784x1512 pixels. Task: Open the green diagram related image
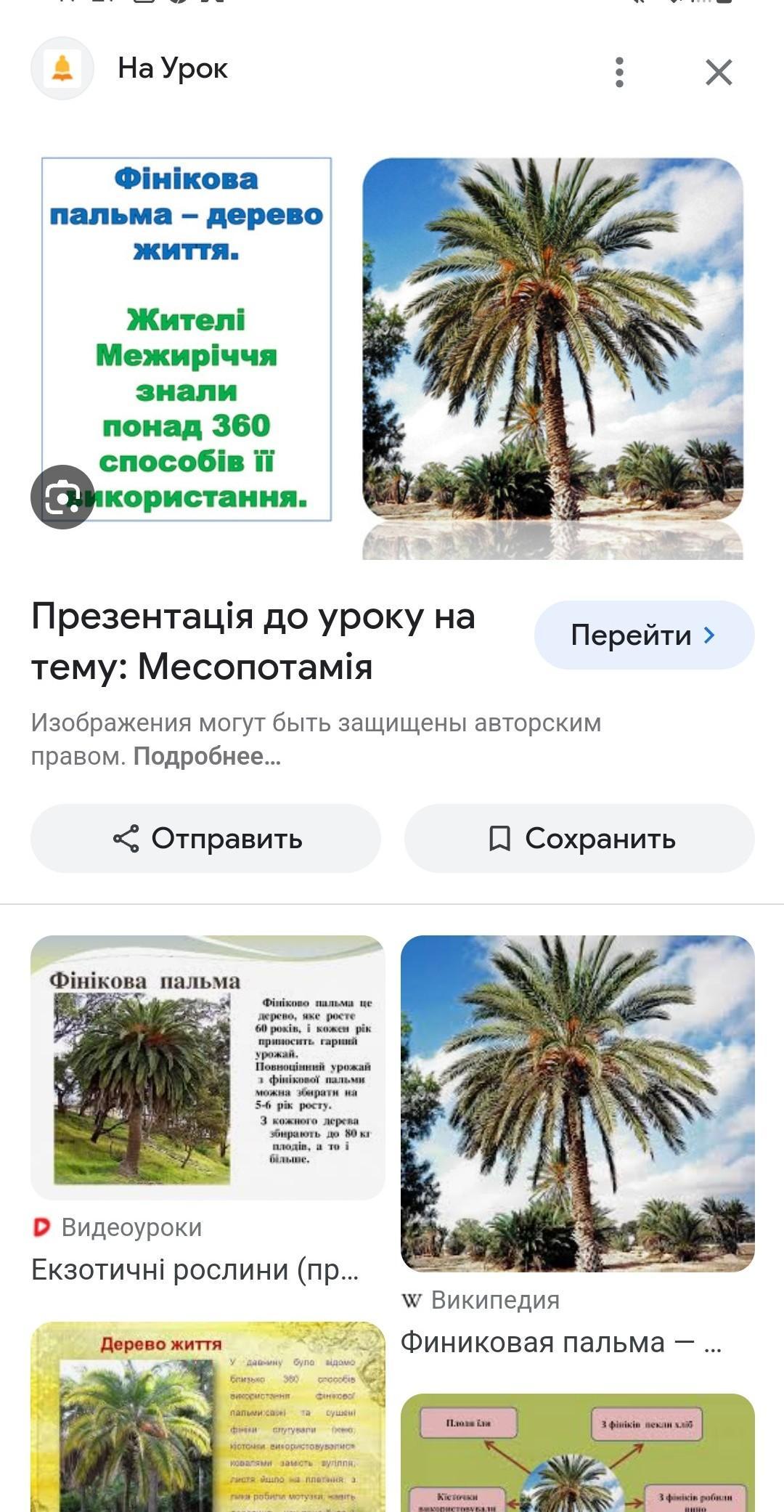(x=577, y=1452)
